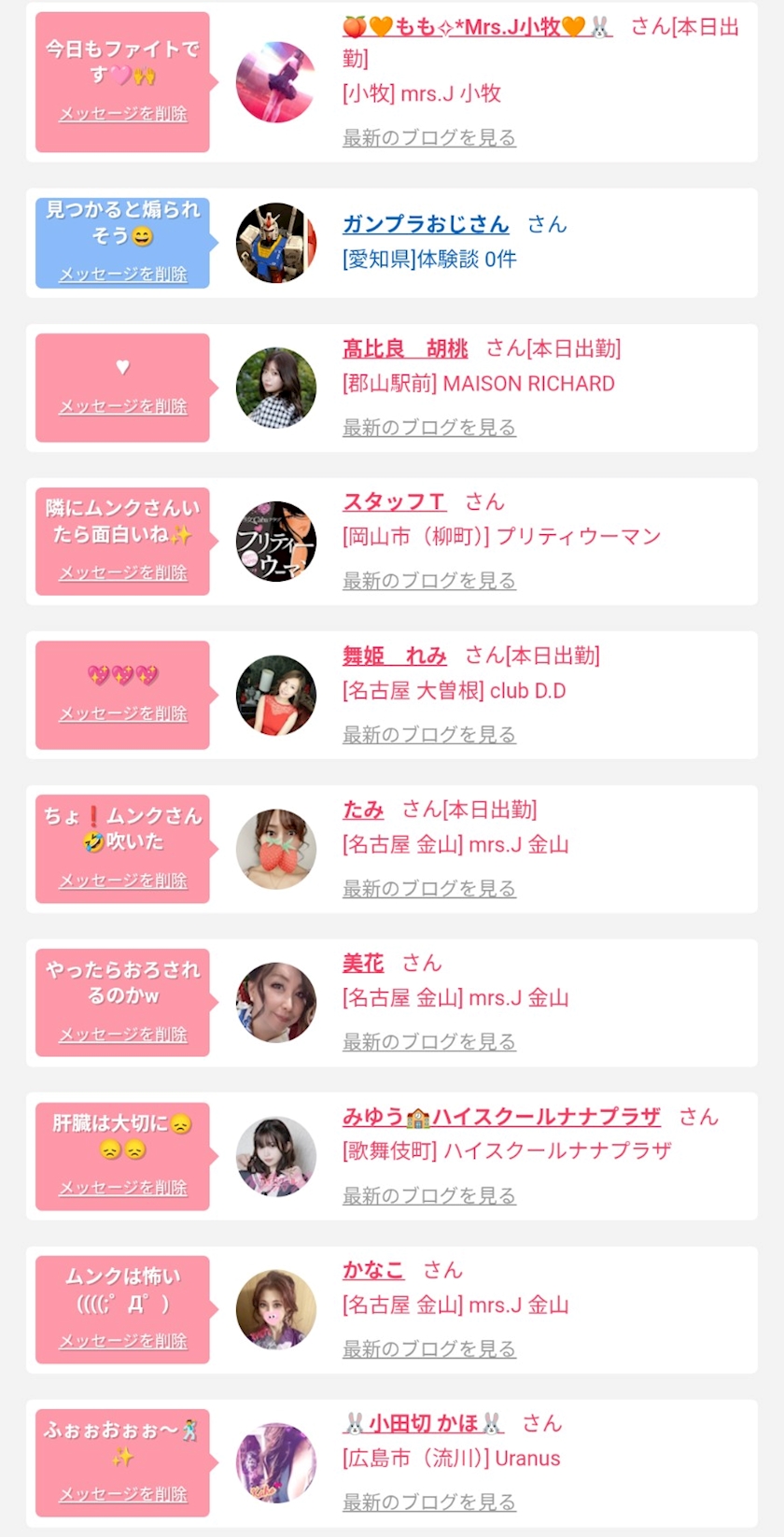Image resolution: width=784 pixels, height=1537 pixels.
Task: Open 舞姫 れみ's profile
Action: tap(394, 656)
